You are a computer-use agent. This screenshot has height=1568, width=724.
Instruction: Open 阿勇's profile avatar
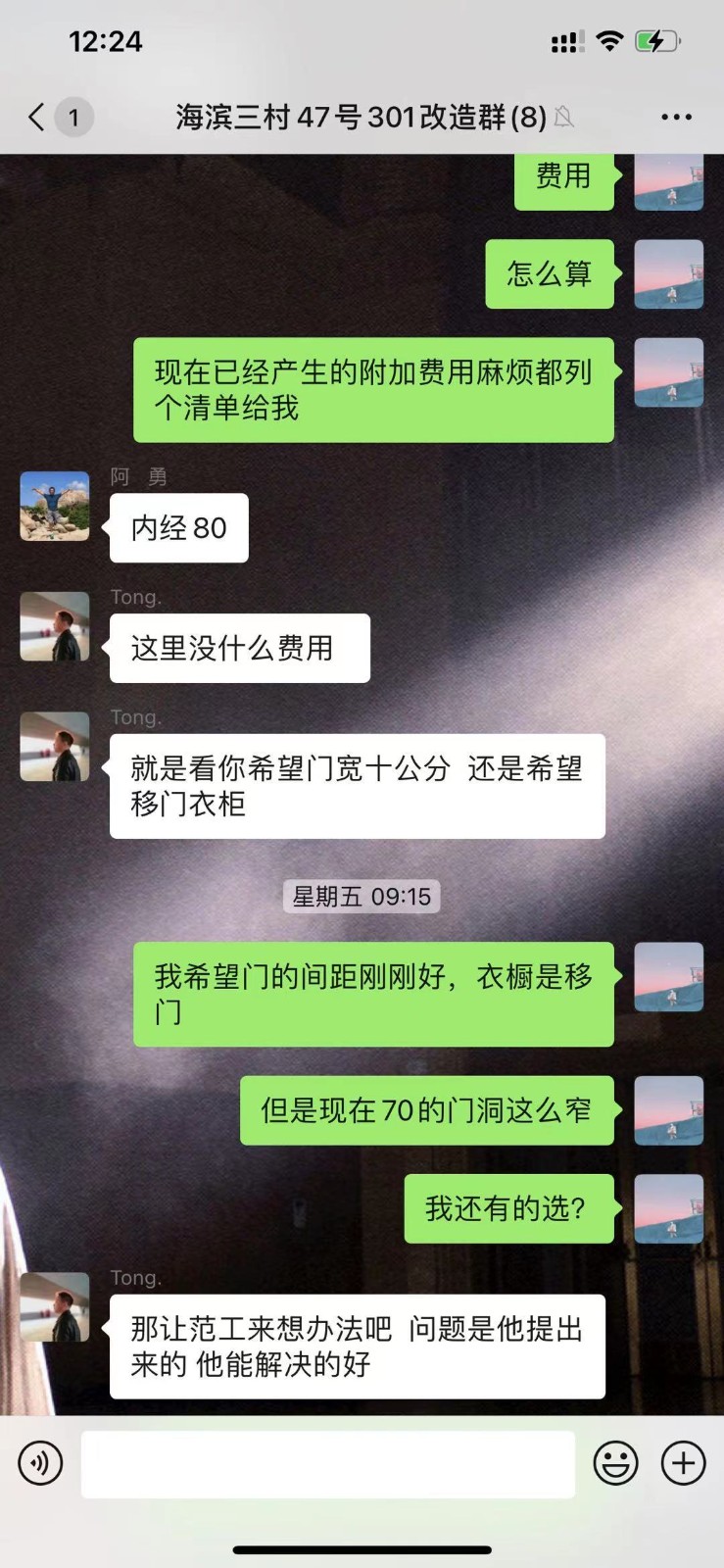pos(55,506)
